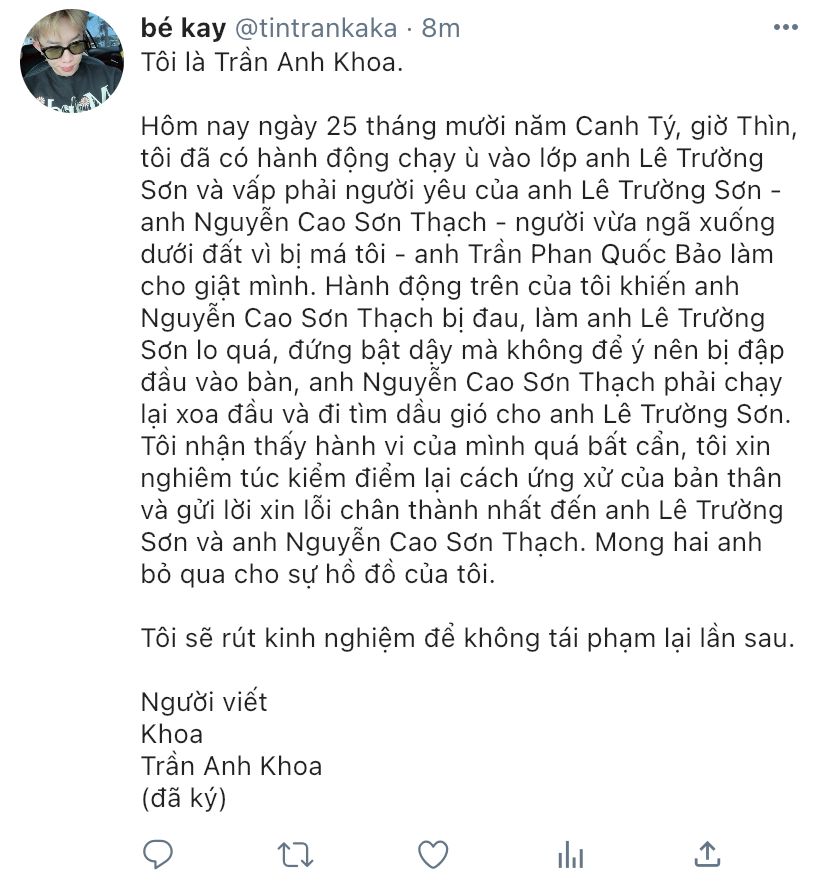828x885 pixels.
Task: Like the tweet with the heart
Action: coord(433,855)
